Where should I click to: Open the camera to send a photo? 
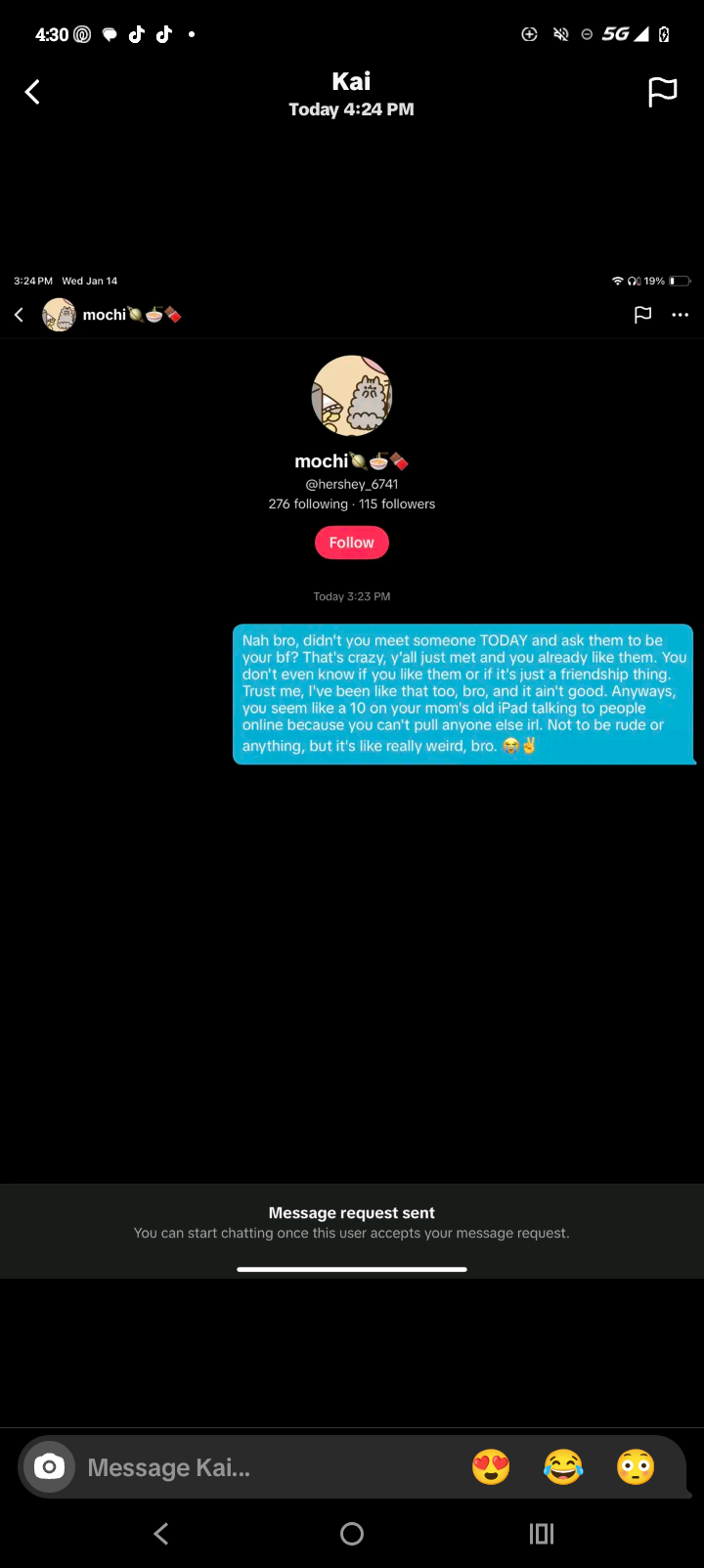[x=49, y=1466]
